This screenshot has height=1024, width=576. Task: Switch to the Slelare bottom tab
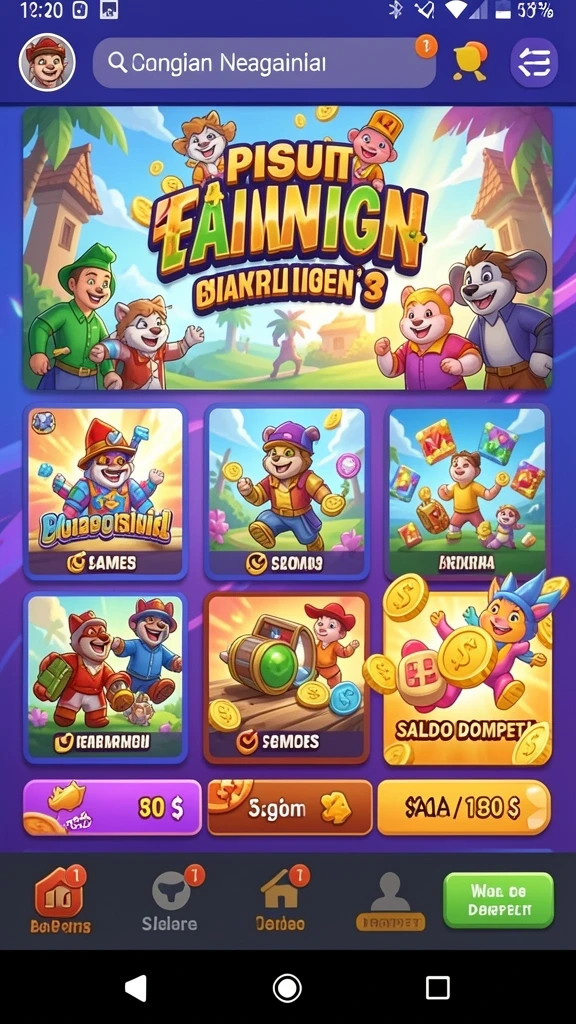pyautogui.click(x=171, y=901)
